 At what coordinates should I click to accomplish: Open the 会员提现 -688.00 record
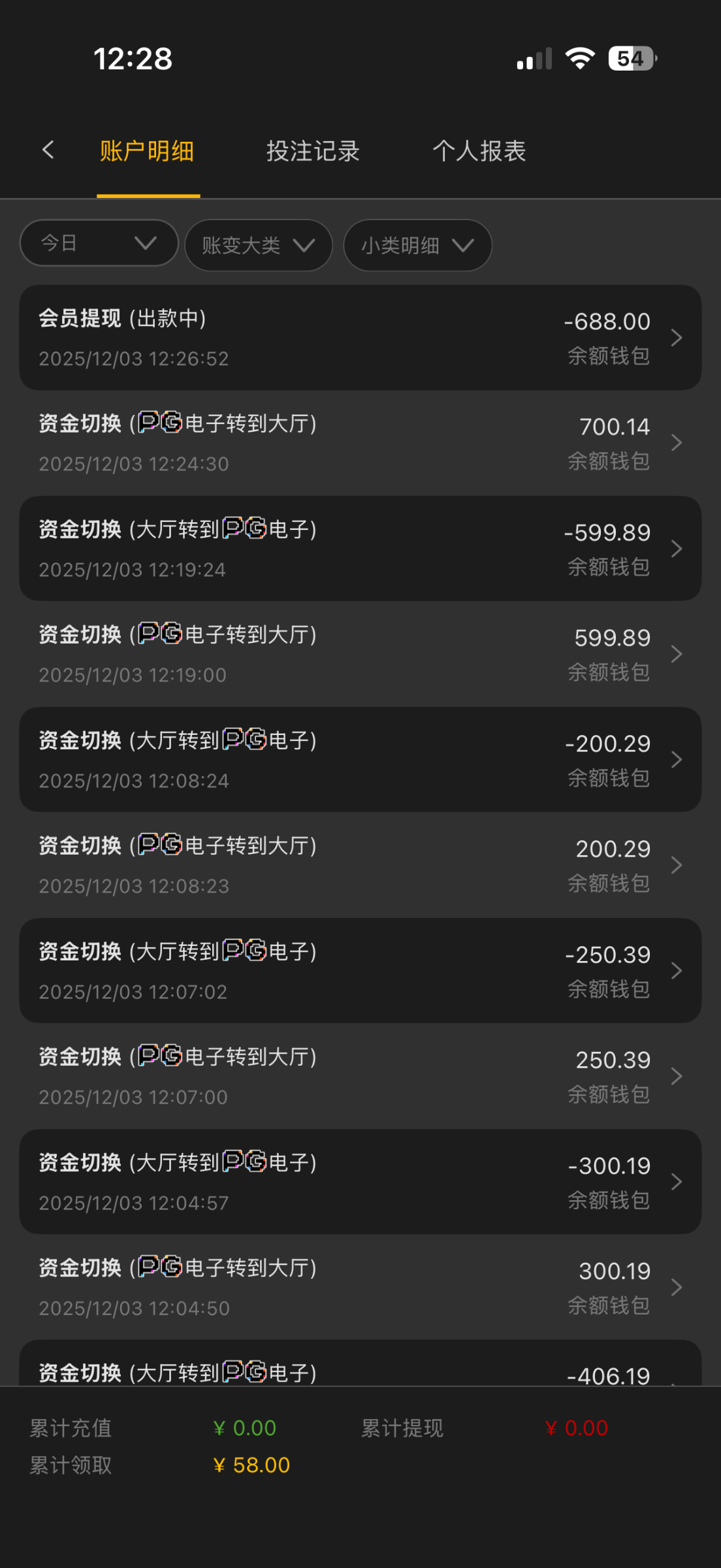click(360, 337)
